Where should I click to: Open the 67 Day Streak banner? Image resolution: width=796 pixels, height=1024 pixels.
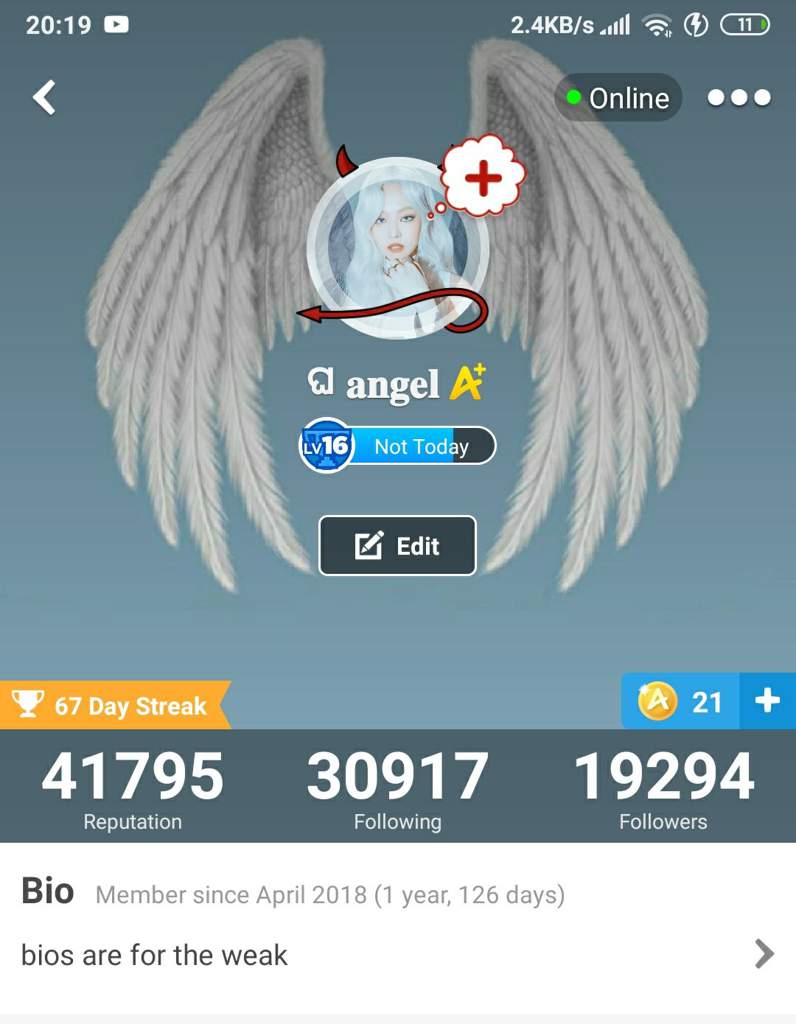point(115,705)
